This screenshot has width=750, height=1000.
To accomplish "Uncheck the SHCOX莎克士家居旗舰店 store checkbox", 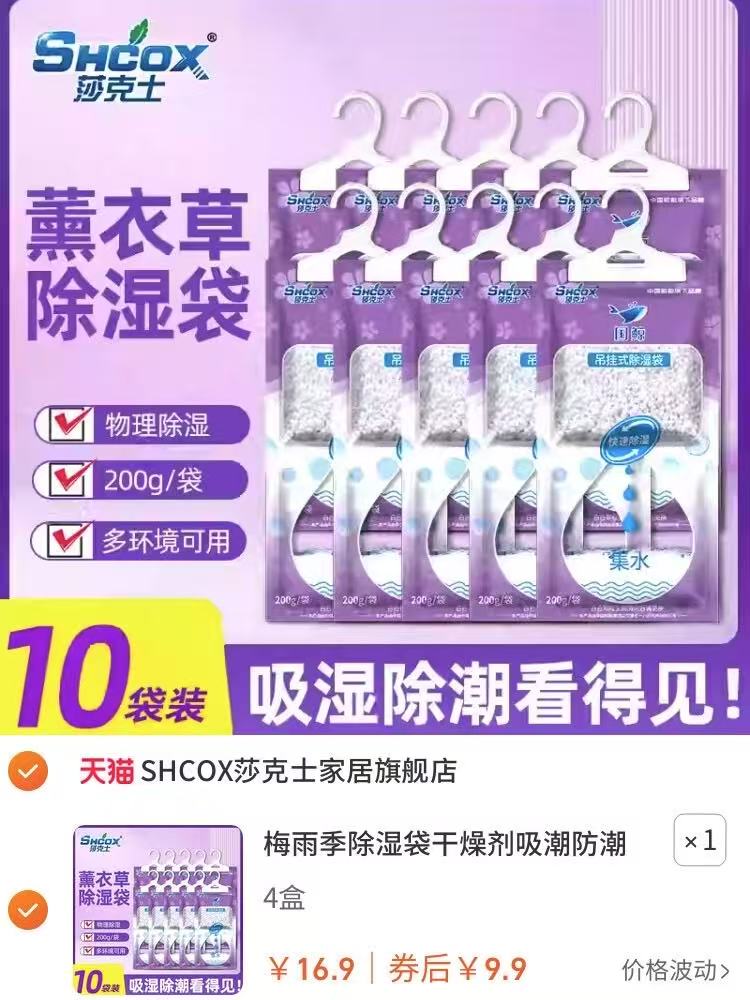I will coord(30,771).
